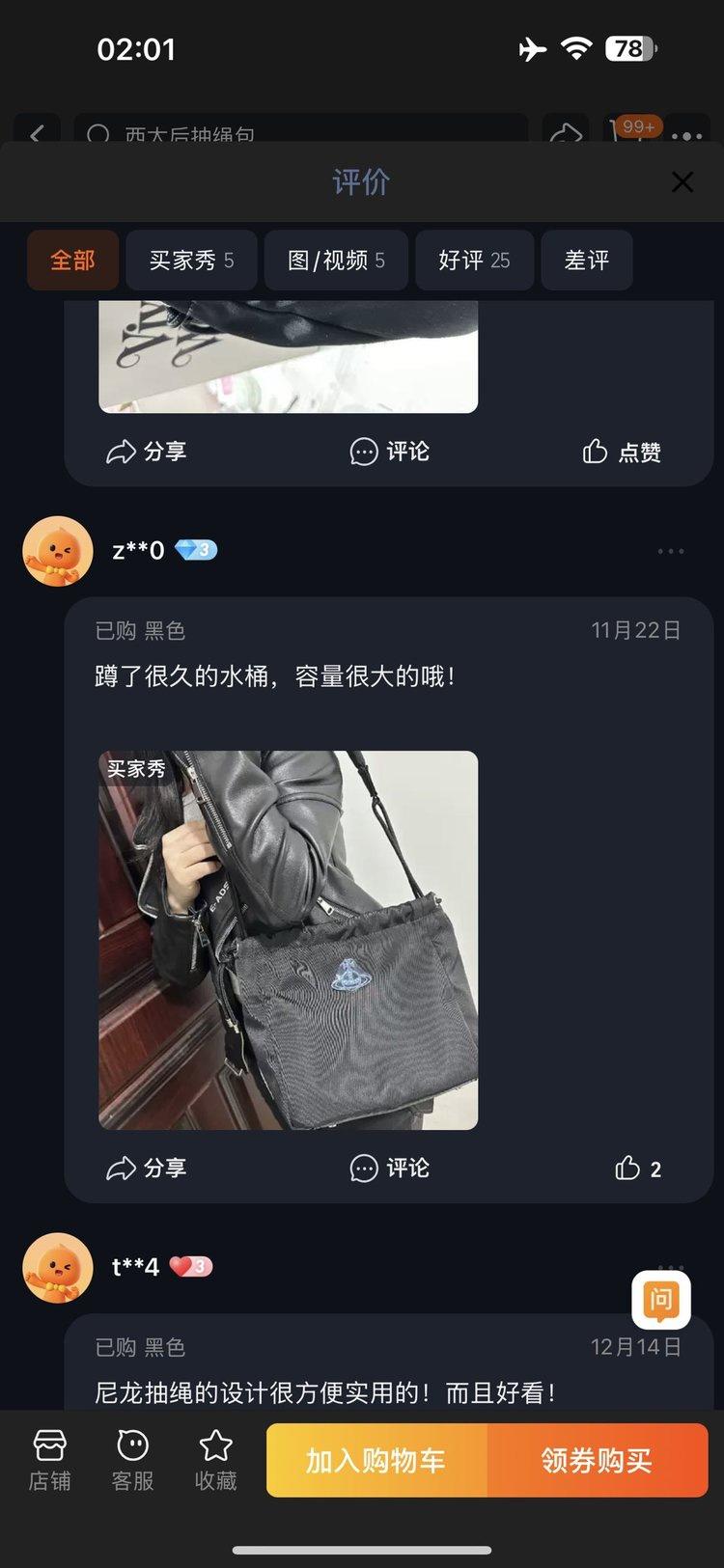Tap 分享 on the top review
724x1568 pixels.
click(x=146, y=452)
